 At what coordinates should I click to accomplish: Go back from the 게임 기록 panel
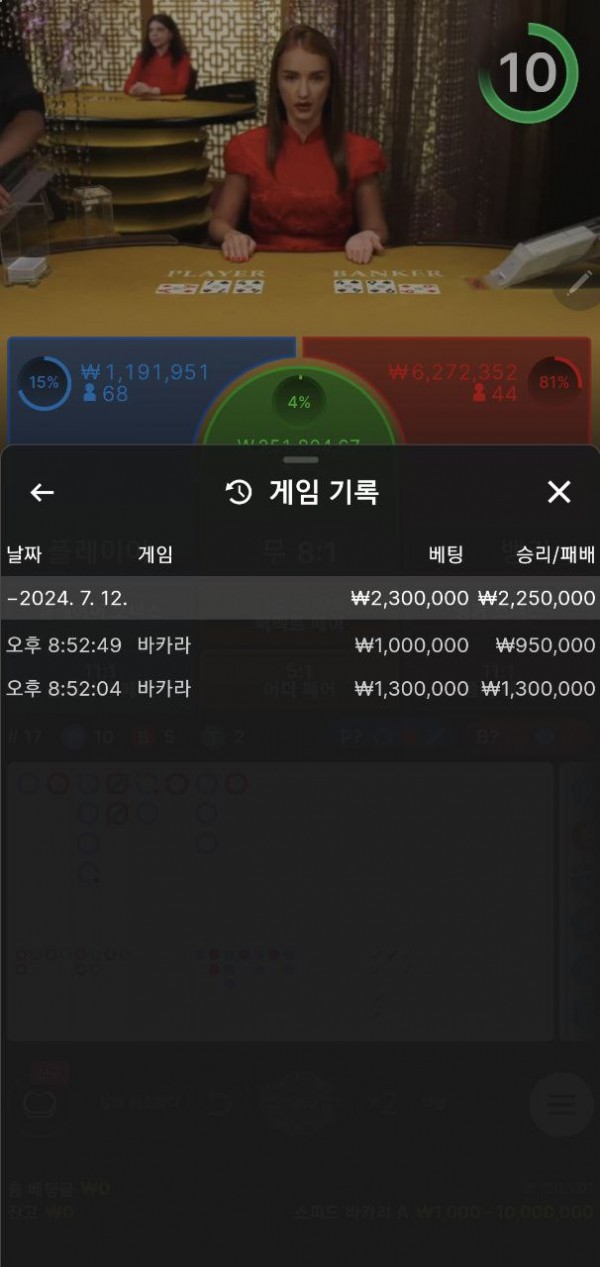click(x=41, y=492)
